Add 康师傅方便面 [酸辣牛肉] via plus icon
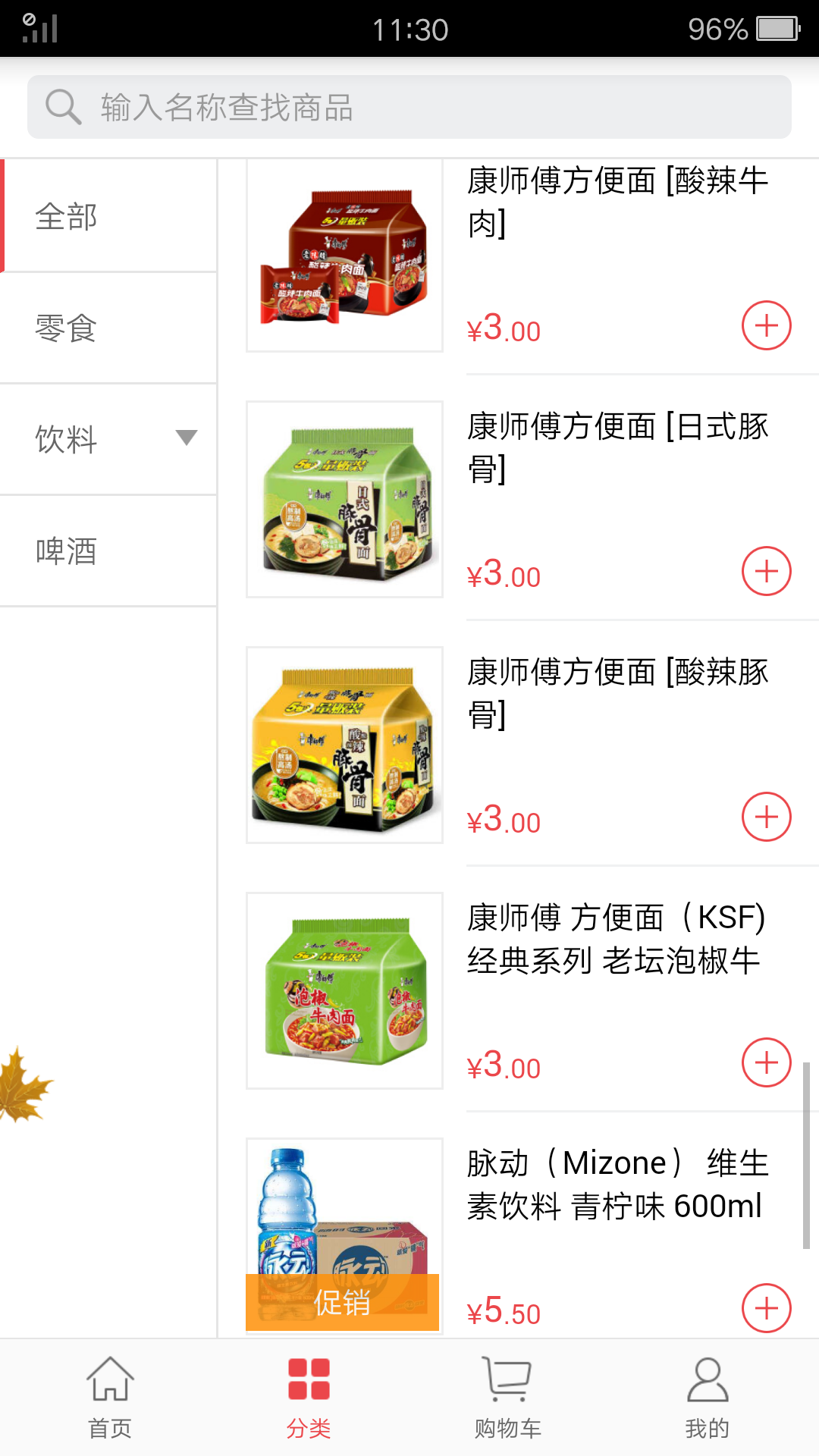This screenshot has height=1456, width=819. tap(766, 326)
